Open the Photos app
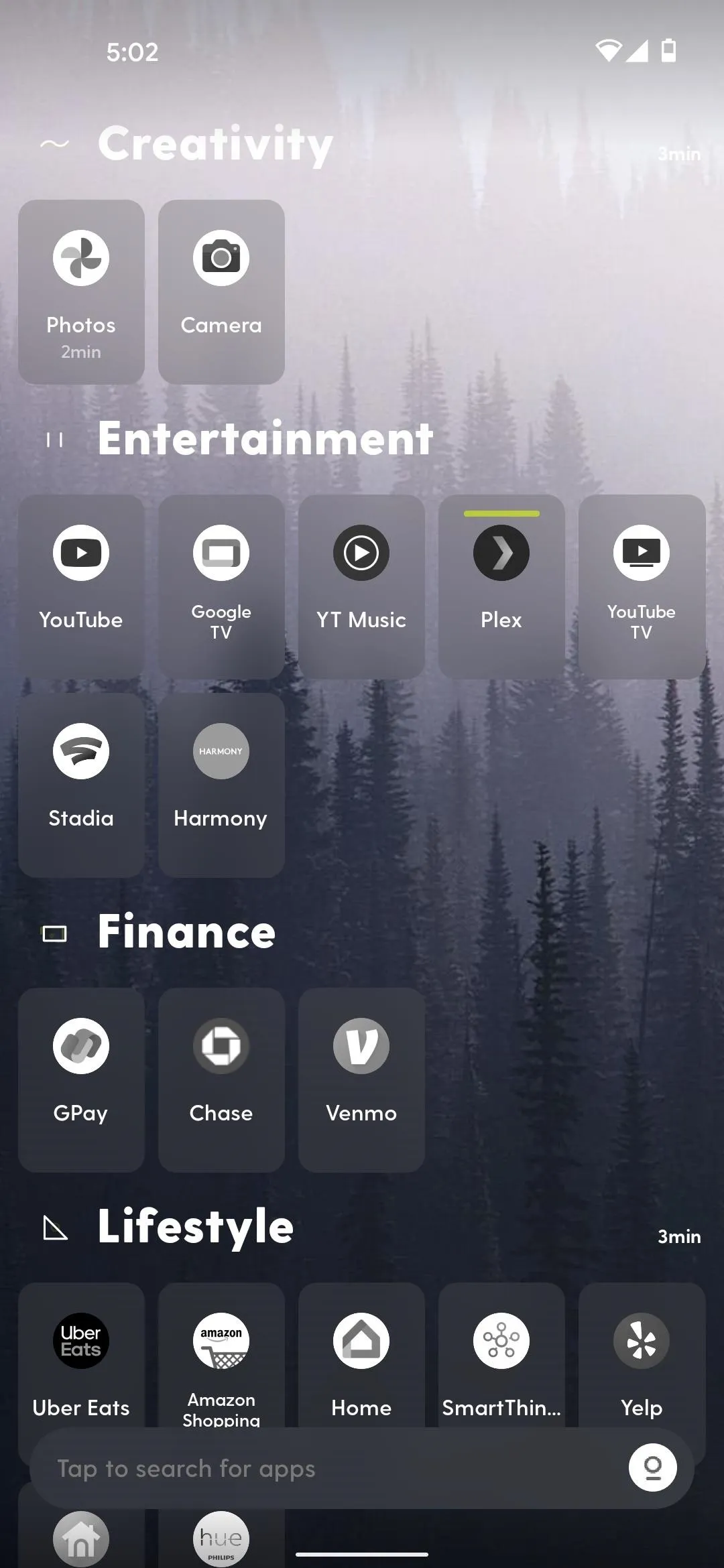This screenshot has width=724, height=1568. tap(81, 291)
